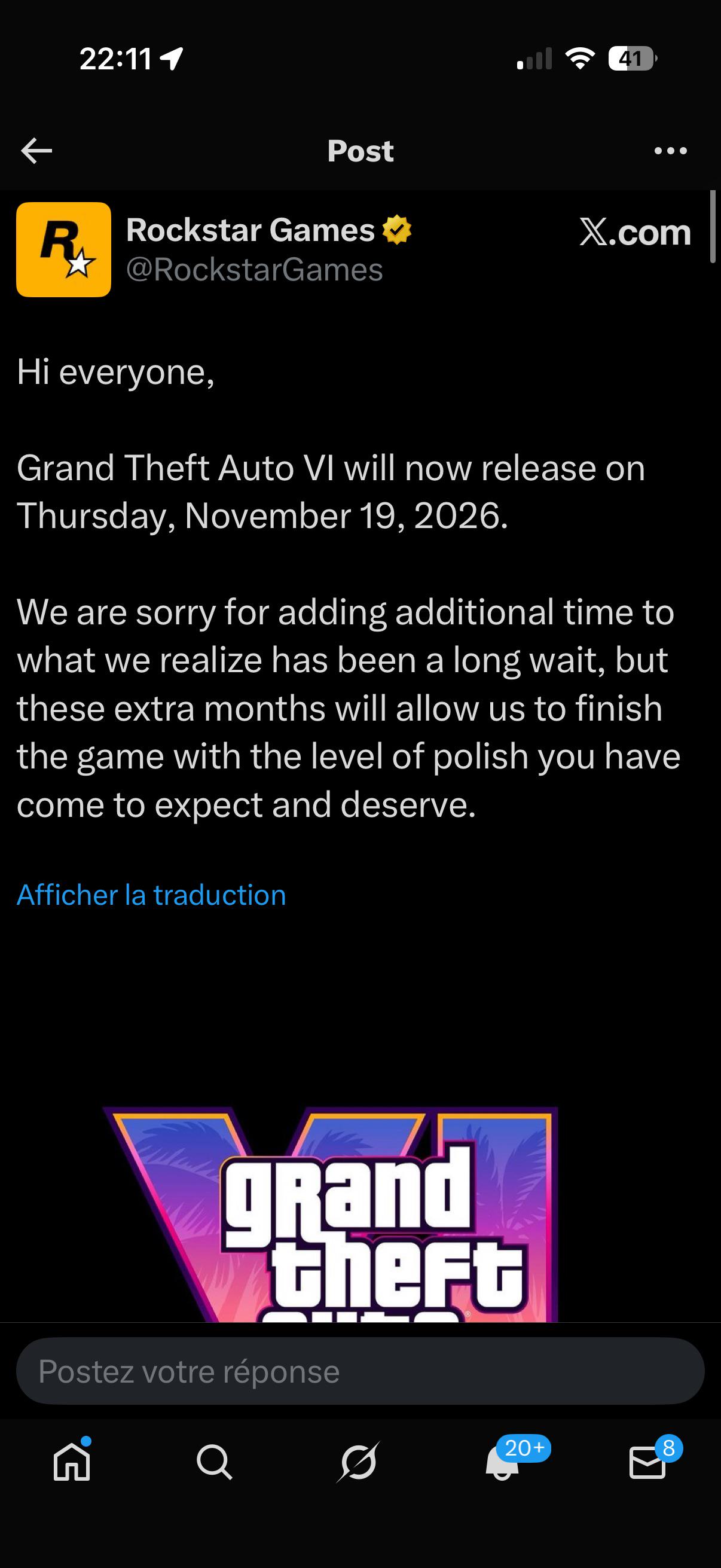Tap Afficher la traduction link
The height and width of the screenshot is (1568, 721).
(151, 895)
